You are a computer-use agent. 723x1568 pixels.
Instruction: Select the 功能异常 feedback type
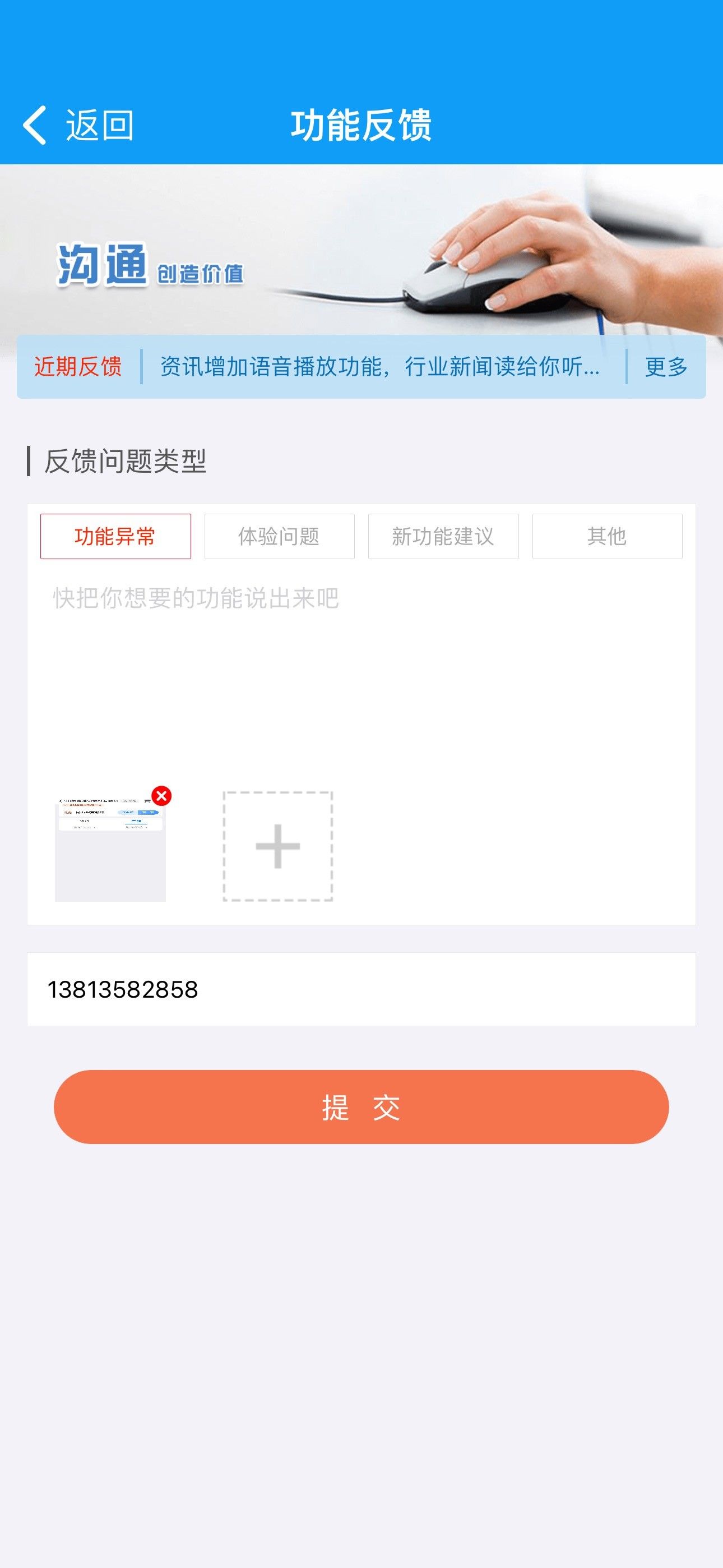click(115, 536)
